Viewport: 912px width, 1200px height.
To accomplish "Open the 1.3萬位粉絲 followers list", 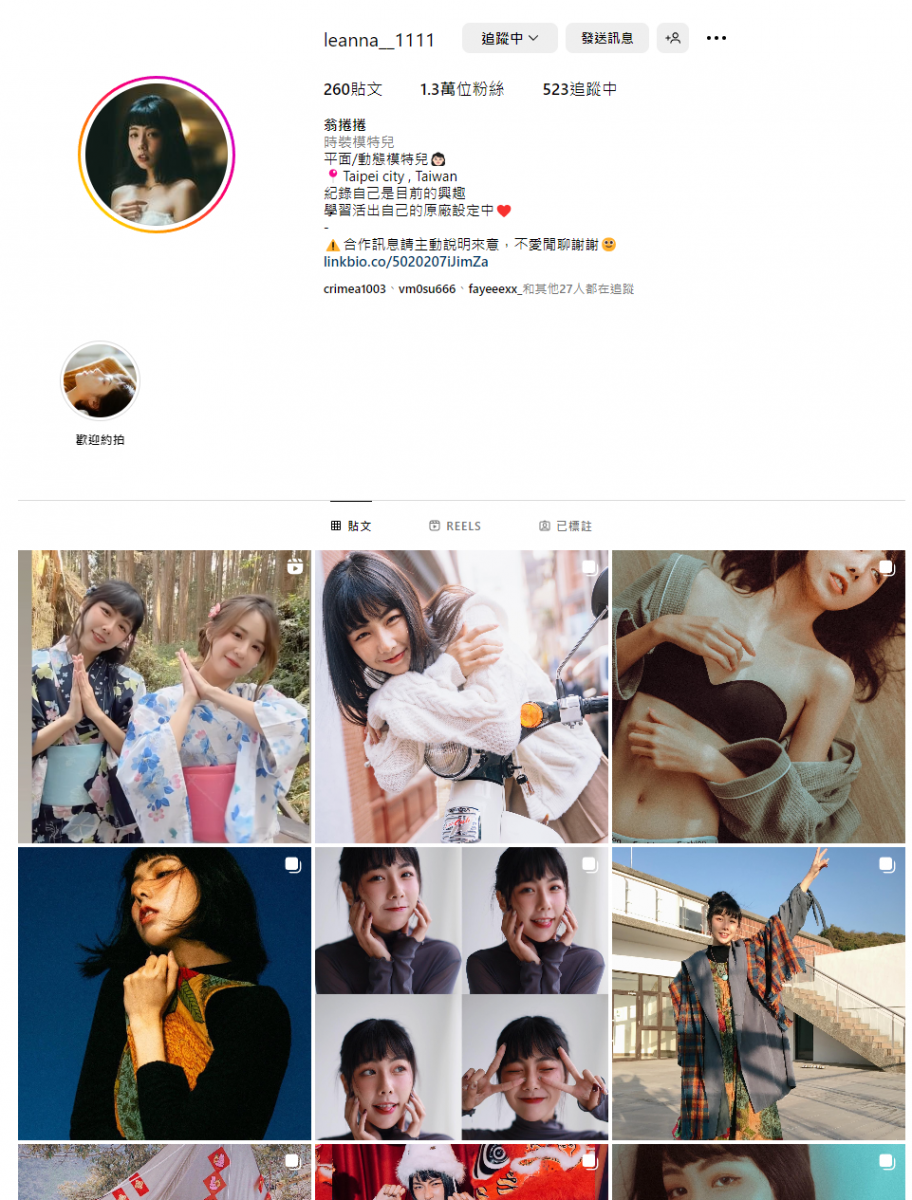I will pos(462,90).
